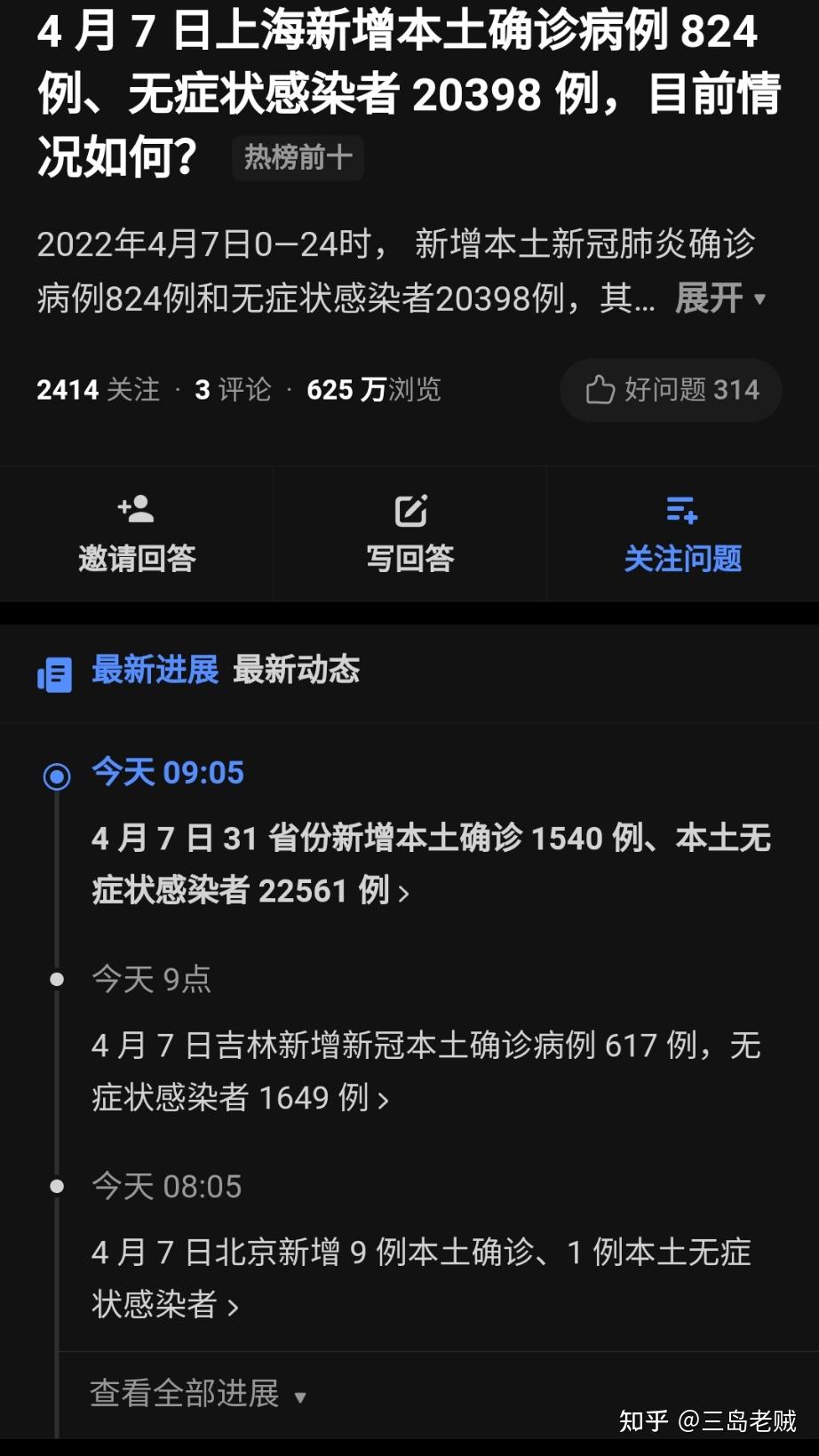Open the 吉林新增本土确诊 617 例 update
Viewport: 819px width, 1456px height.
point(426,1071)
